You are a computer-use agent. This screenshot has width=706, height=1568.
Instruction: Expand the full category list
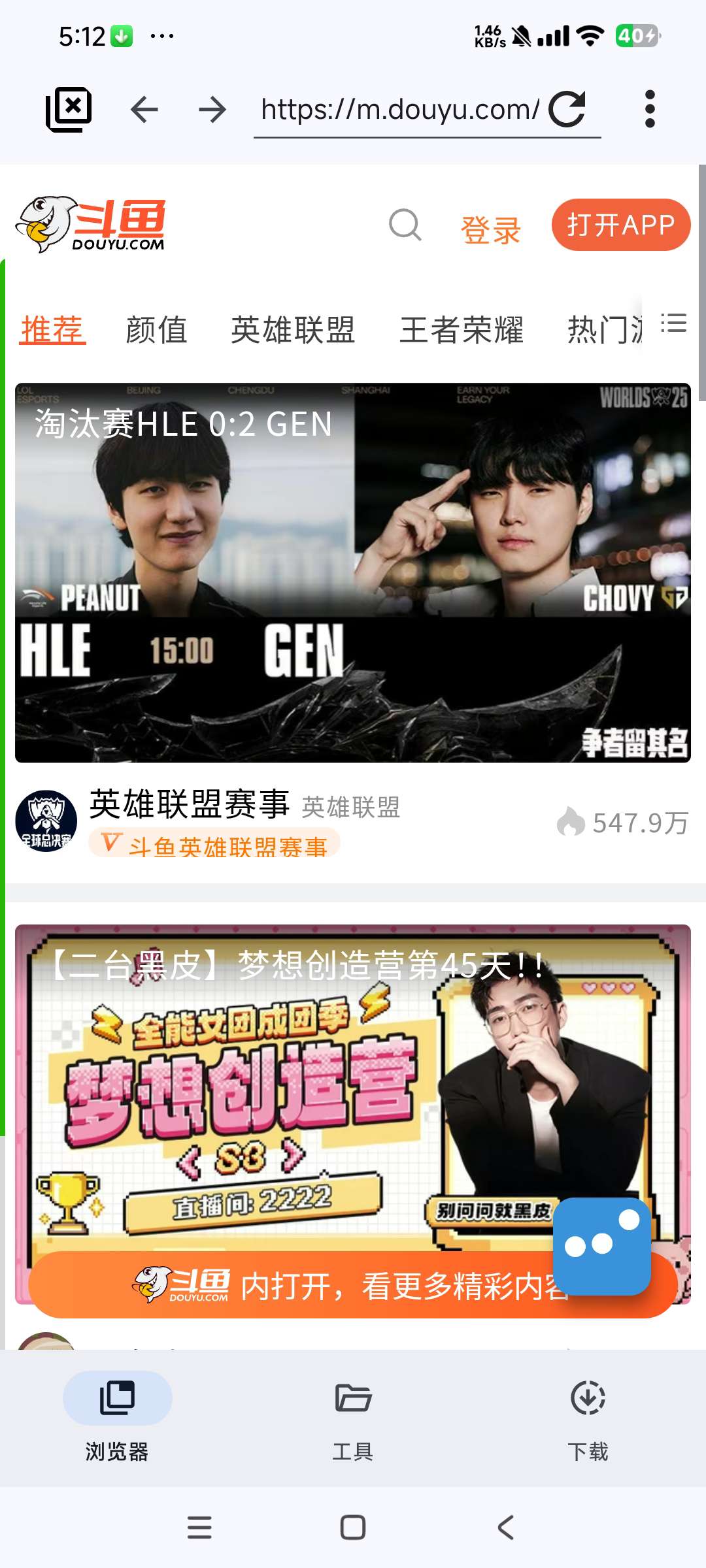coord(673,324)
